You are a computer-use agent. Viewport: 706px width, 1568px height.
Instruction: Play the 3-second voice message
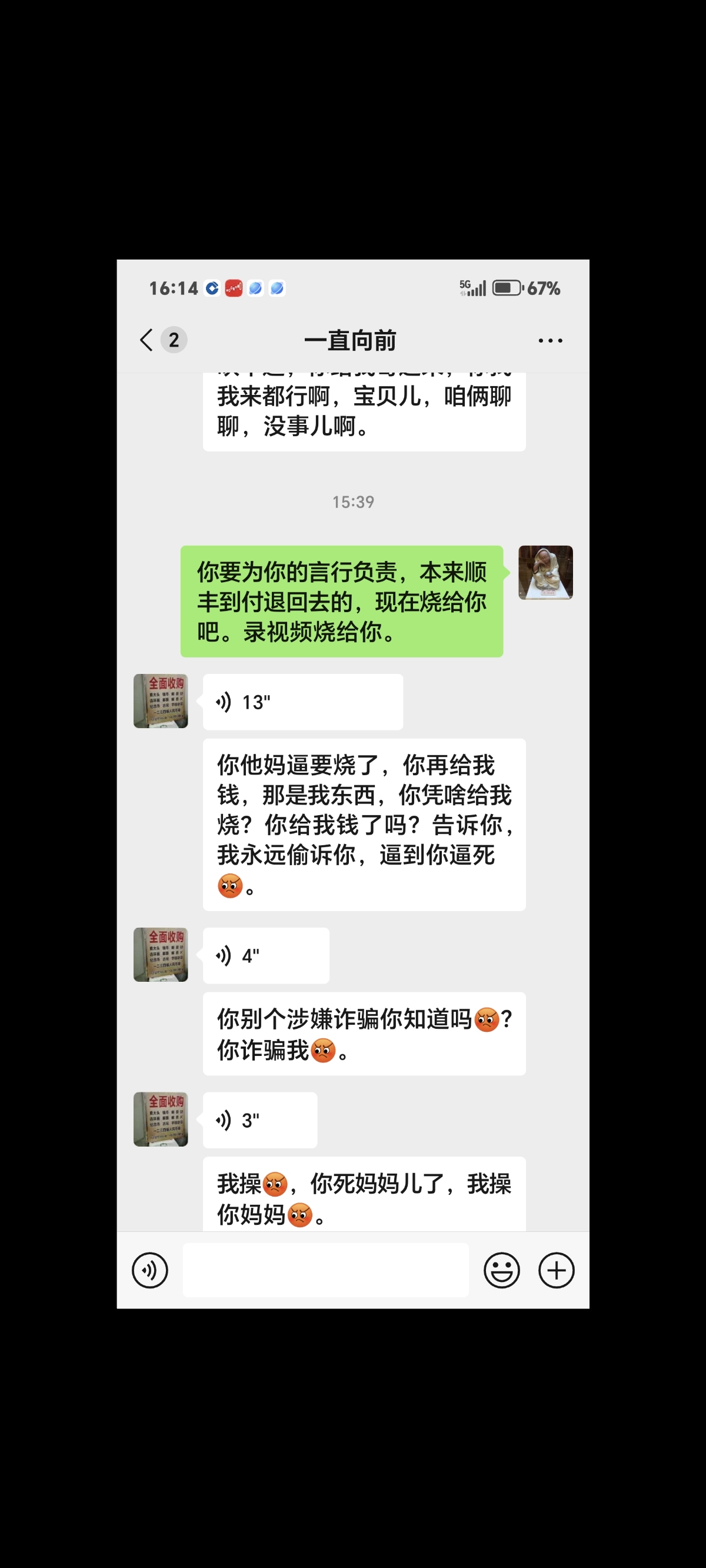pos(260,1120)
